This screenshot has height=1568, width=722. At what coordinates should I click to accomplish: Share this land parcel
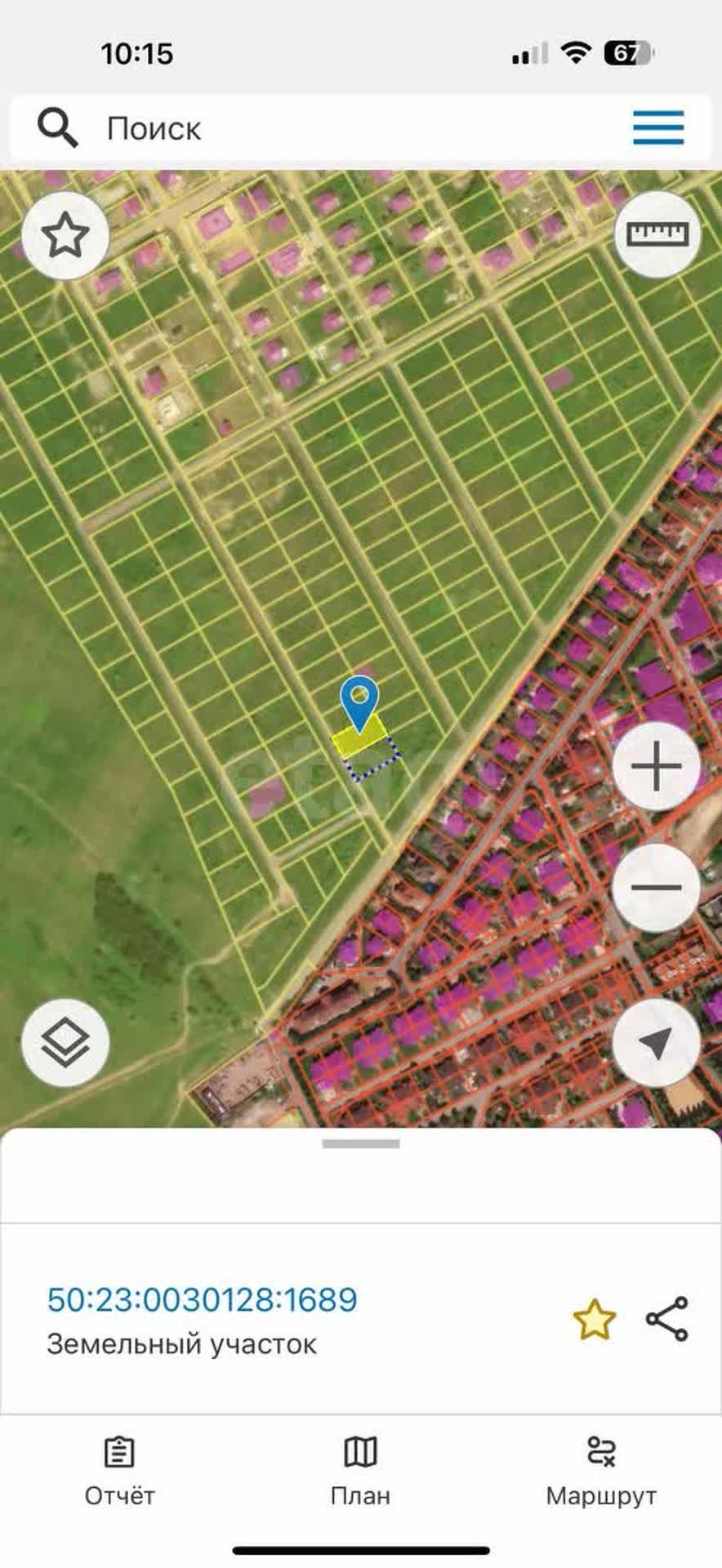667,1319
